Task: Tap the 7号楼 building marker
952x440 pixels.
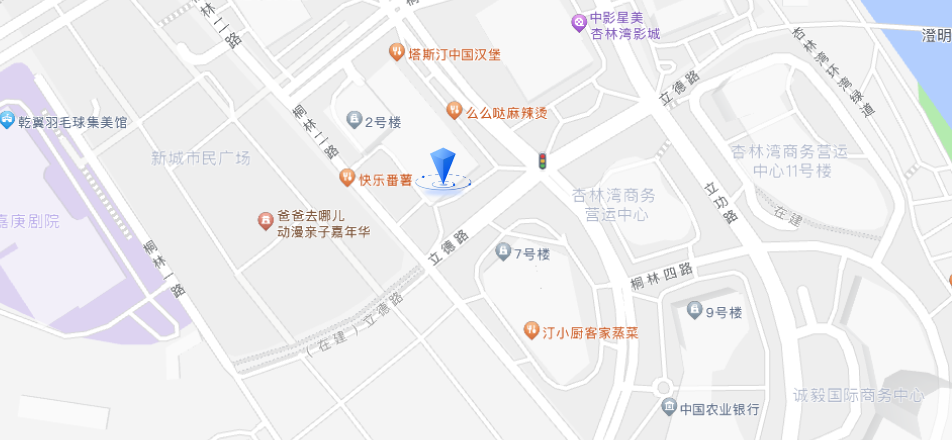Action: [503, 251]
